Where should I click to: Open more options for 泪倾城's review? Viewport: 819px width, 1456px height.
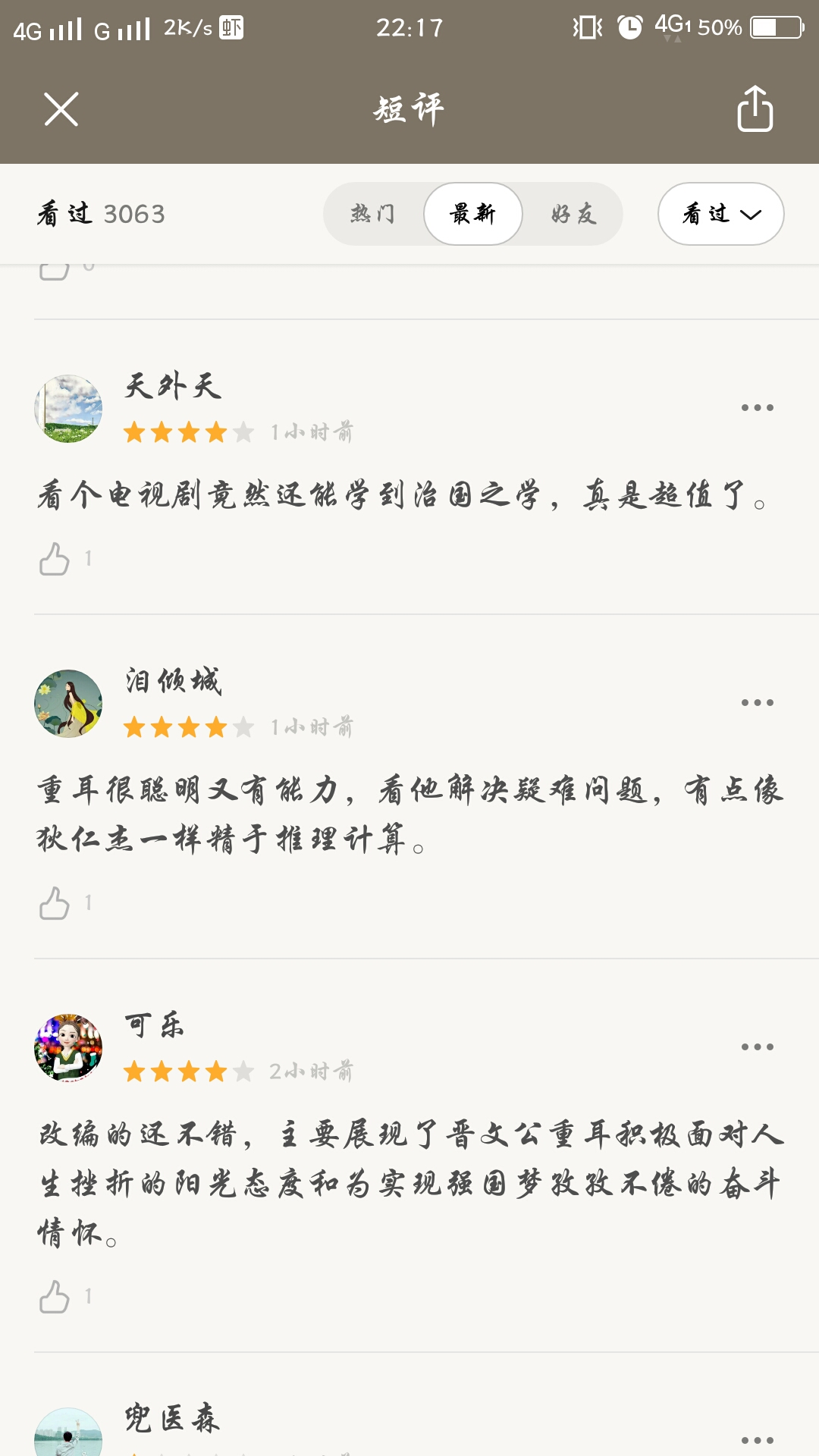pyautogui.click(x=757, y=703)
